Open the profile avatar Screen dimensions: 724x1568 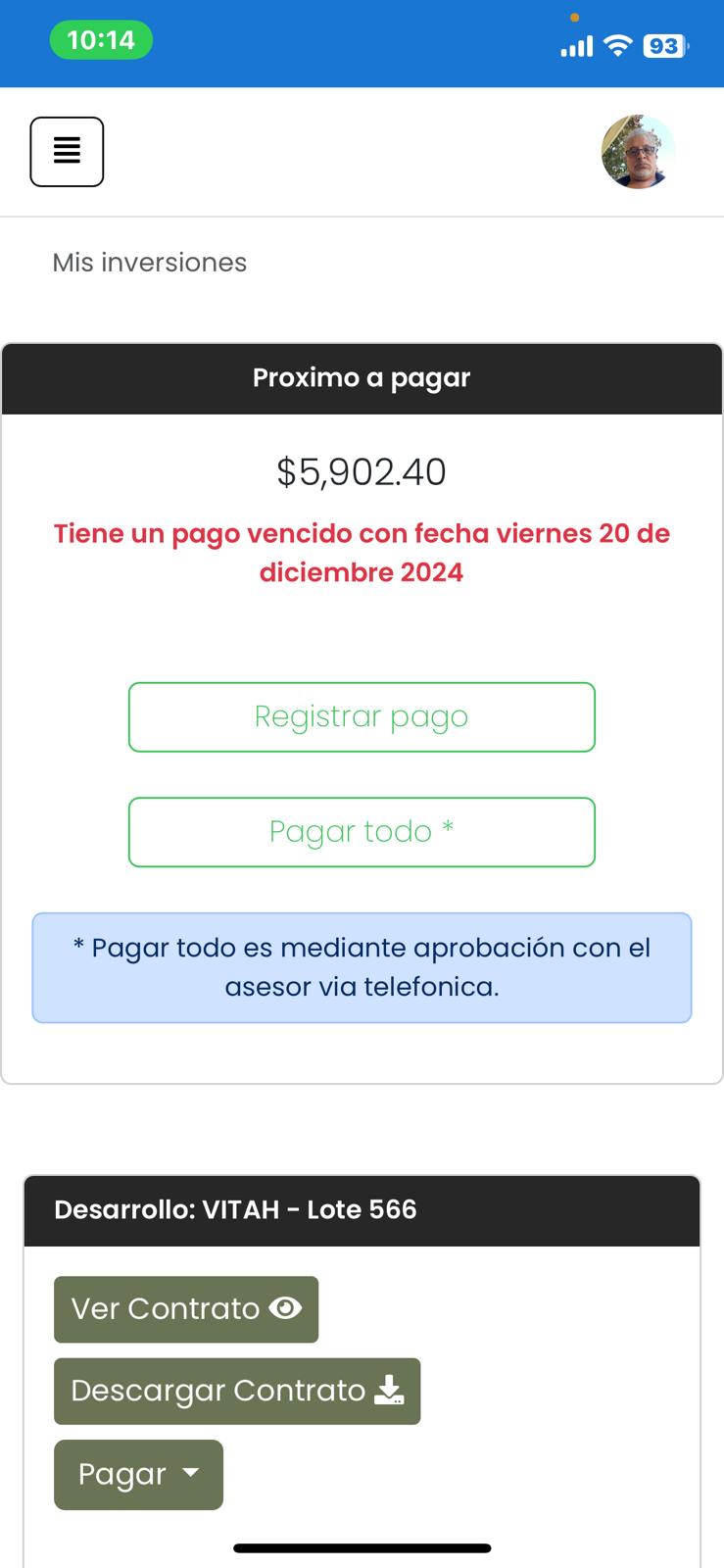pos(637,152)
